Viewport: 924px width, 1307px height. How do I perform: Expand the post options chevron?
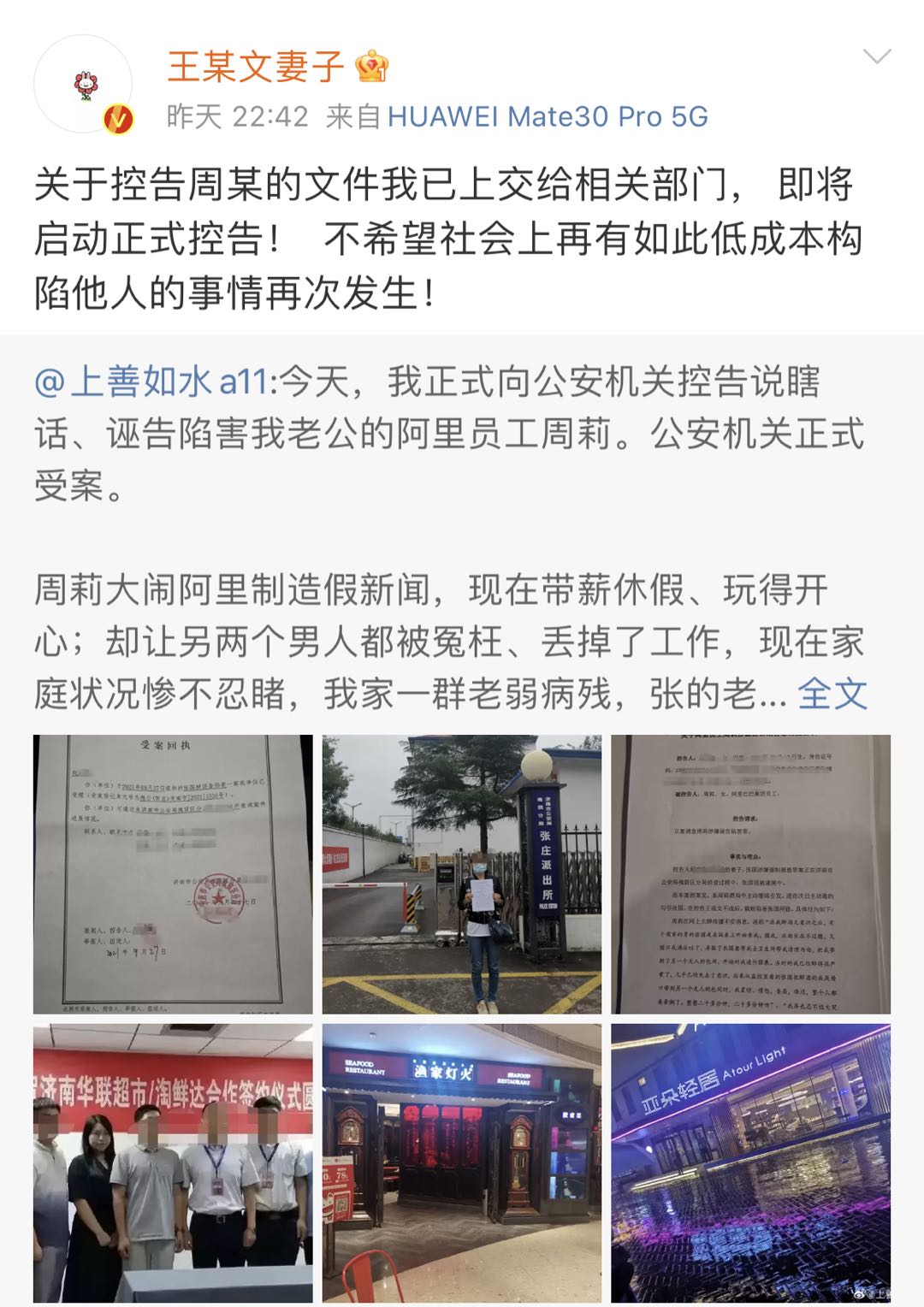click(x=877, y=57)
